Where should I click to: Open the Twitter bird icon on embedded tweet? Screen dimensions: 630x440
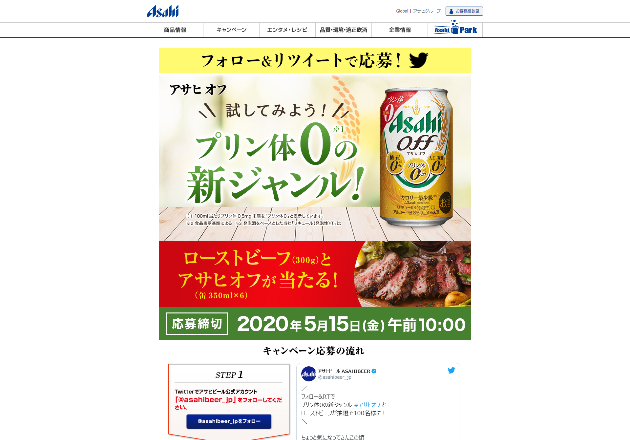point(451,371)
